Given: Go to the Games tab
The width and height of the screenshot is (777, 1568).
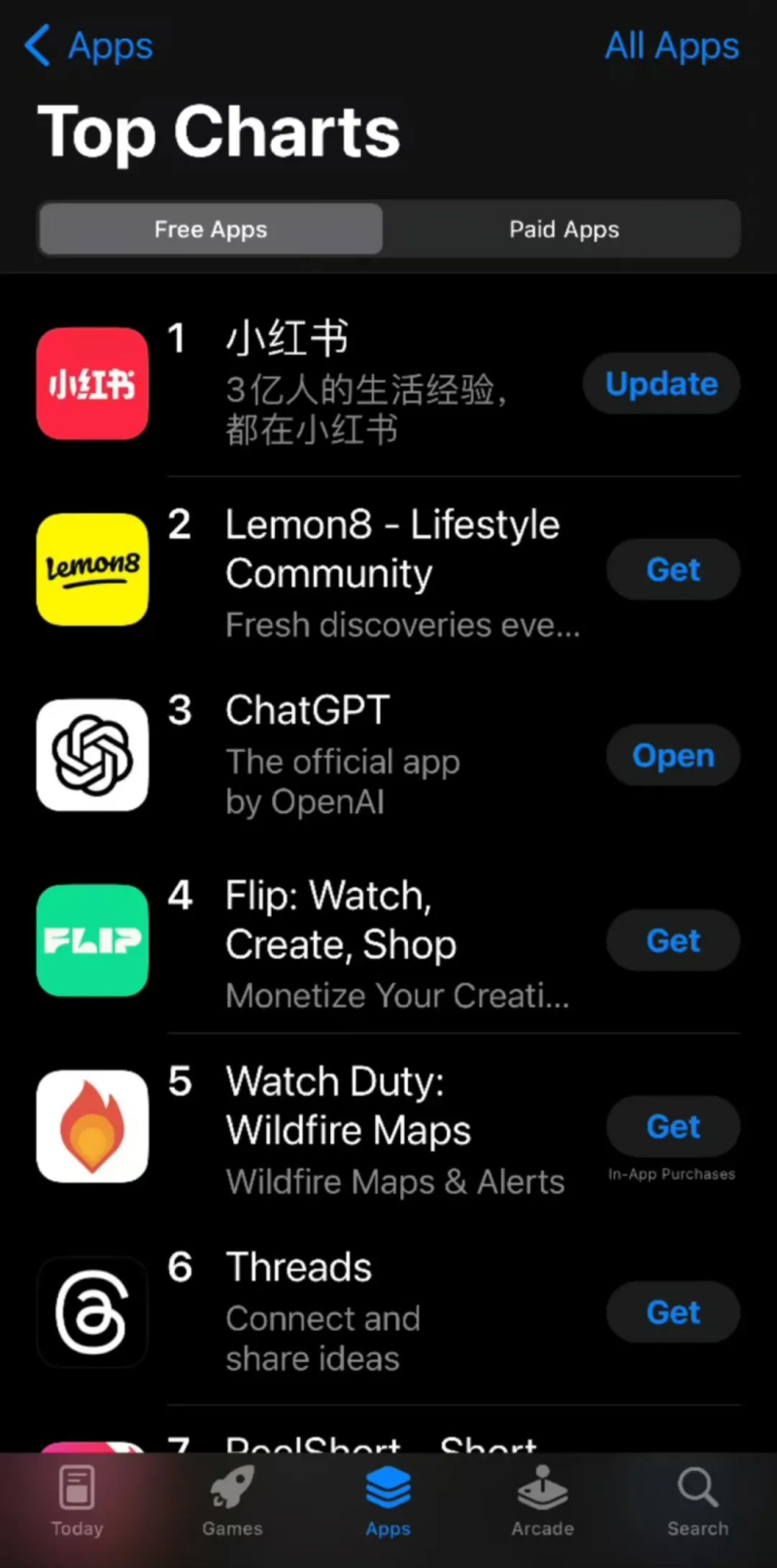Looking at the screenshot, I should [x=232, y=1501].
